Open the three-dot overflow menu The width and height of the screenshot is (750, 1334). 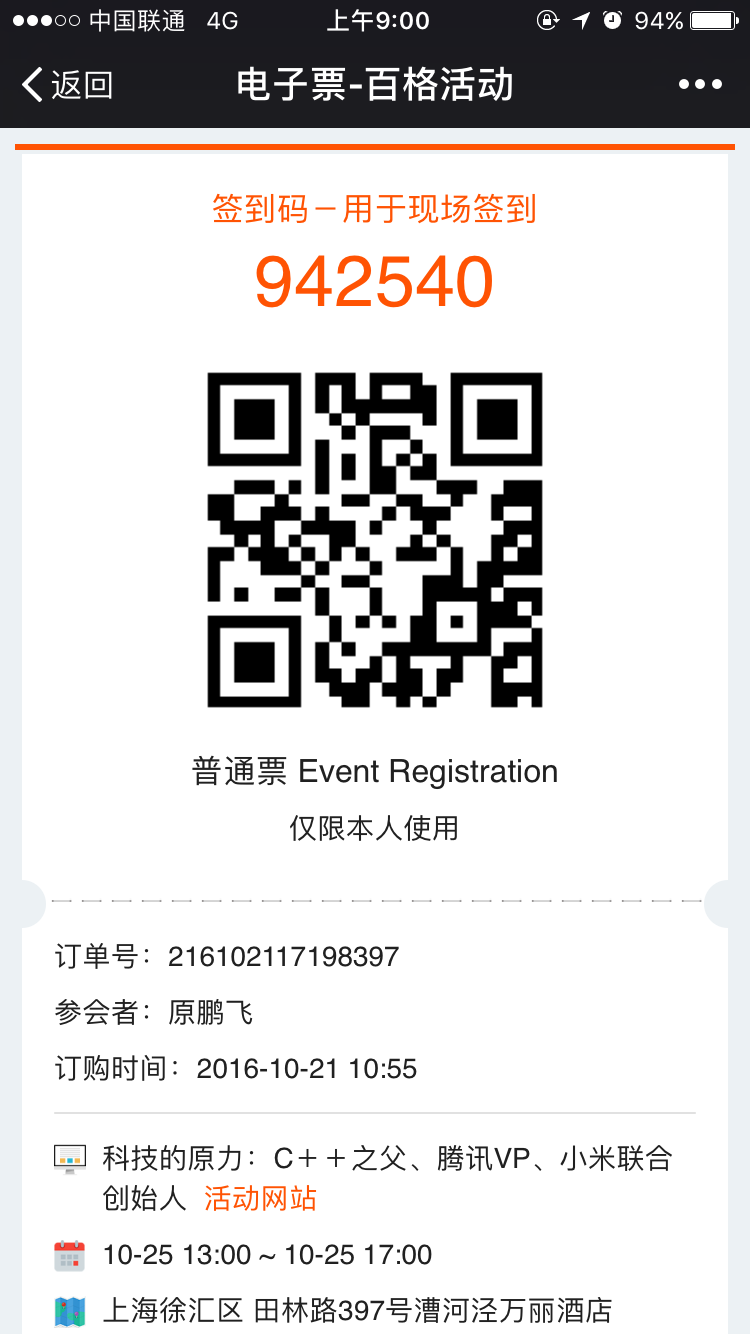[700, 85]
